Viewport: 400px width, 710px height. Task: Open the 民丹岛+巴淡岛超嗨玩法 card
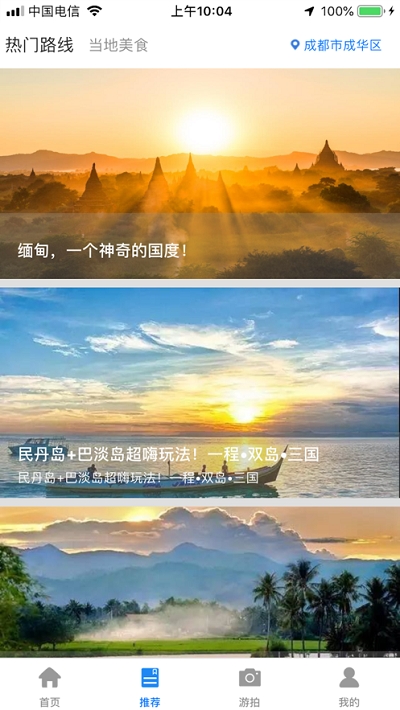(x=200, y=393)
